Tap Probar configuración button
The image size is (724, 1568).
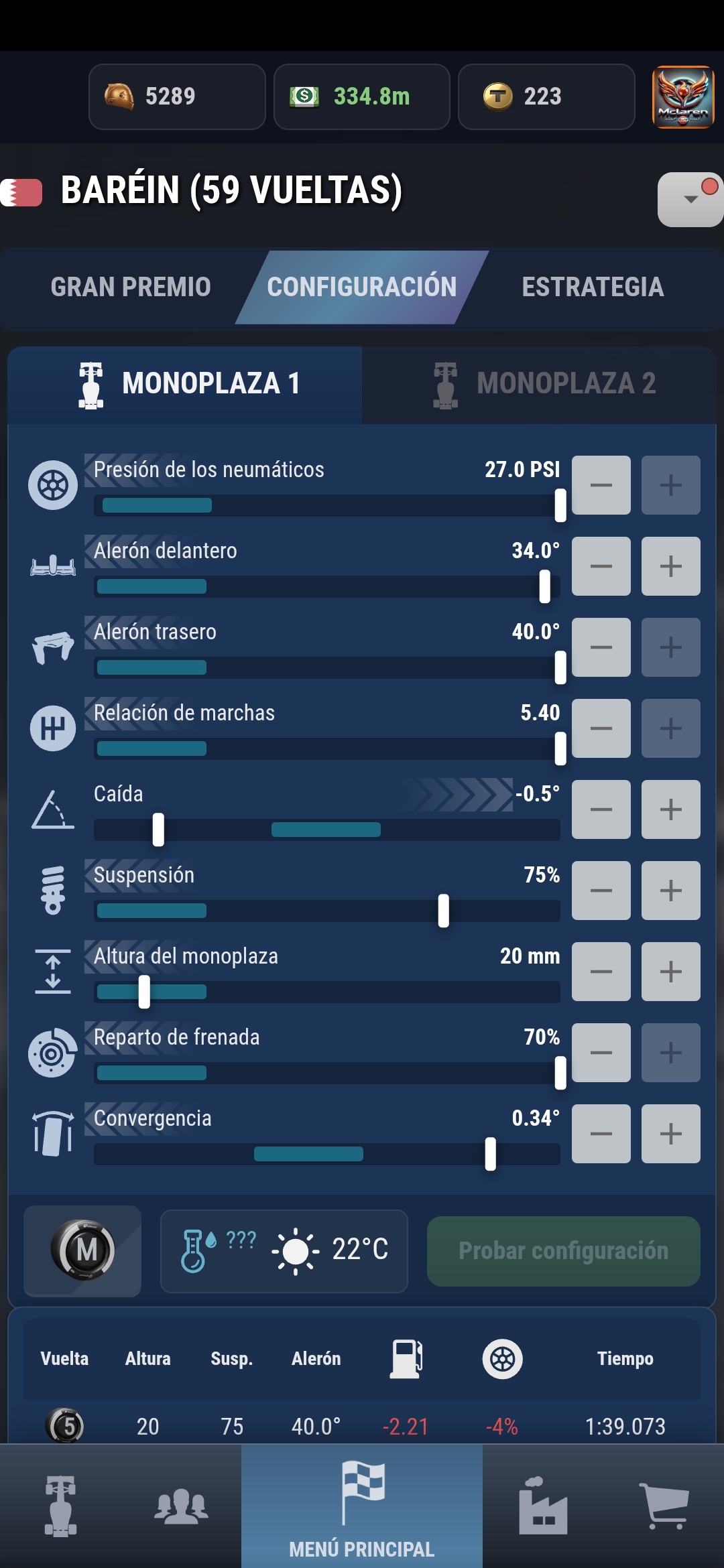click(x=564, y=1251)
